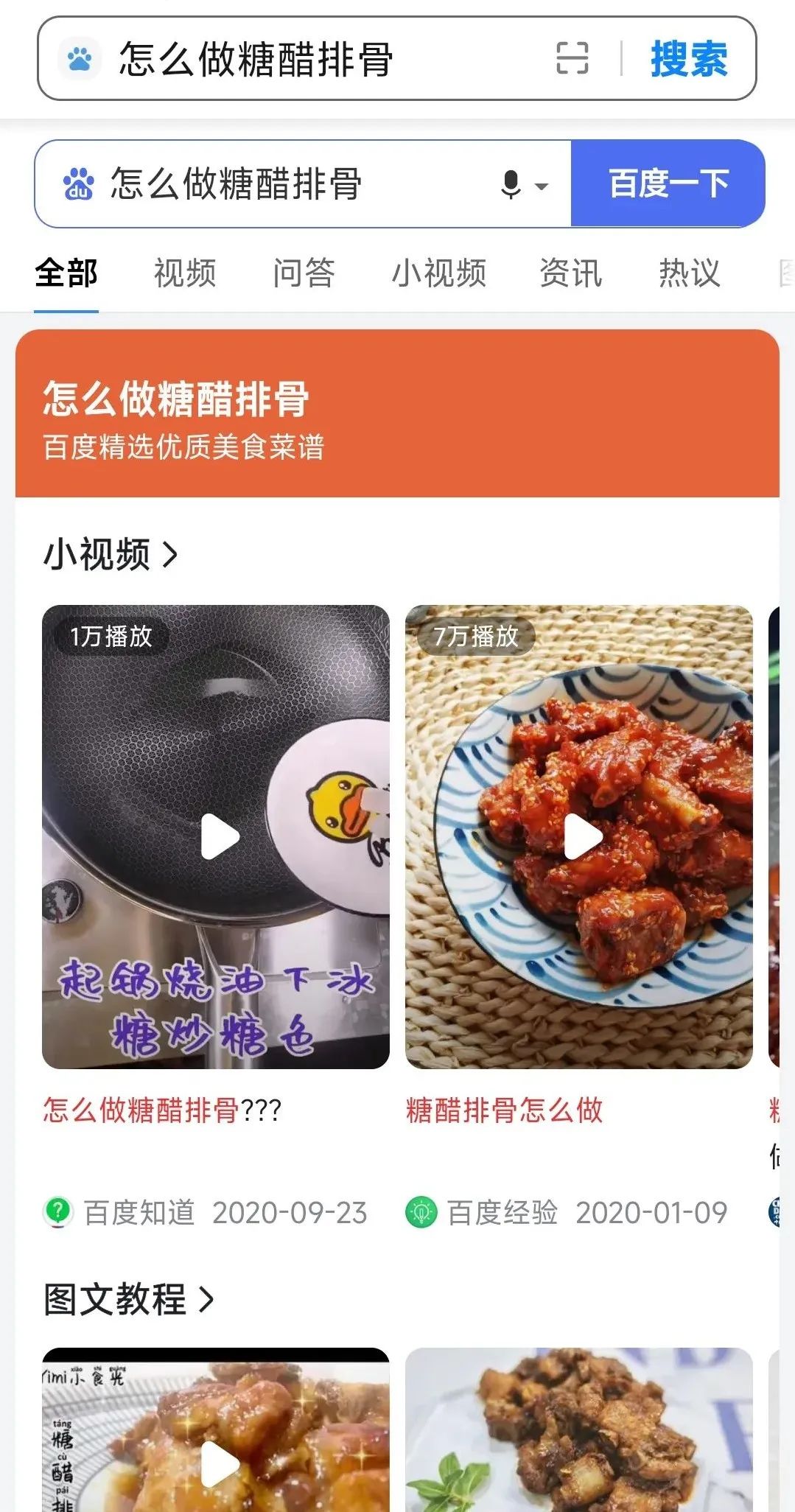Expand the voice search dropdown arrow
Image resolution: width=795 pixels, height=1512 pixels.
point(543,186)
